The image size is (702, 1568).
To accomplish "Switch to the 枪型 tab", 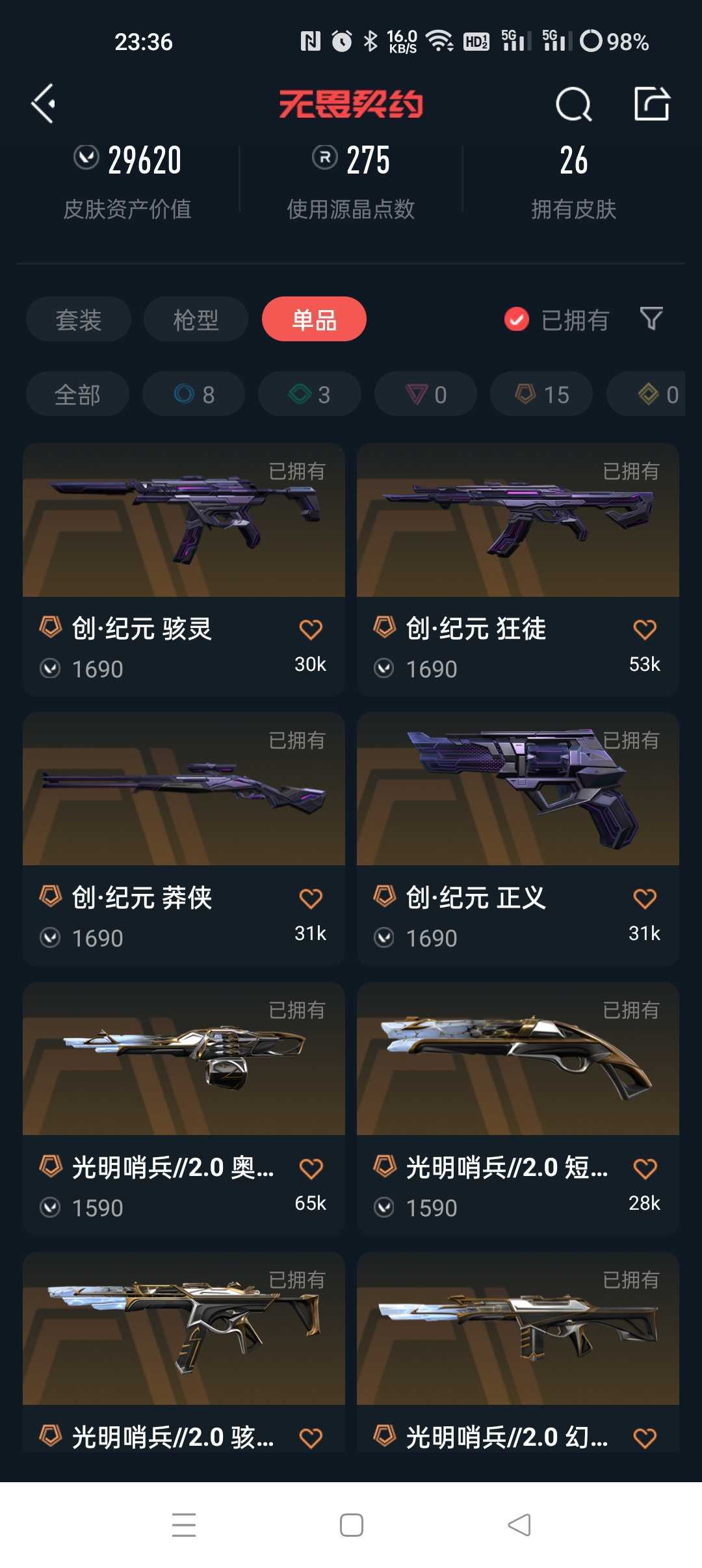I will 196,319.
